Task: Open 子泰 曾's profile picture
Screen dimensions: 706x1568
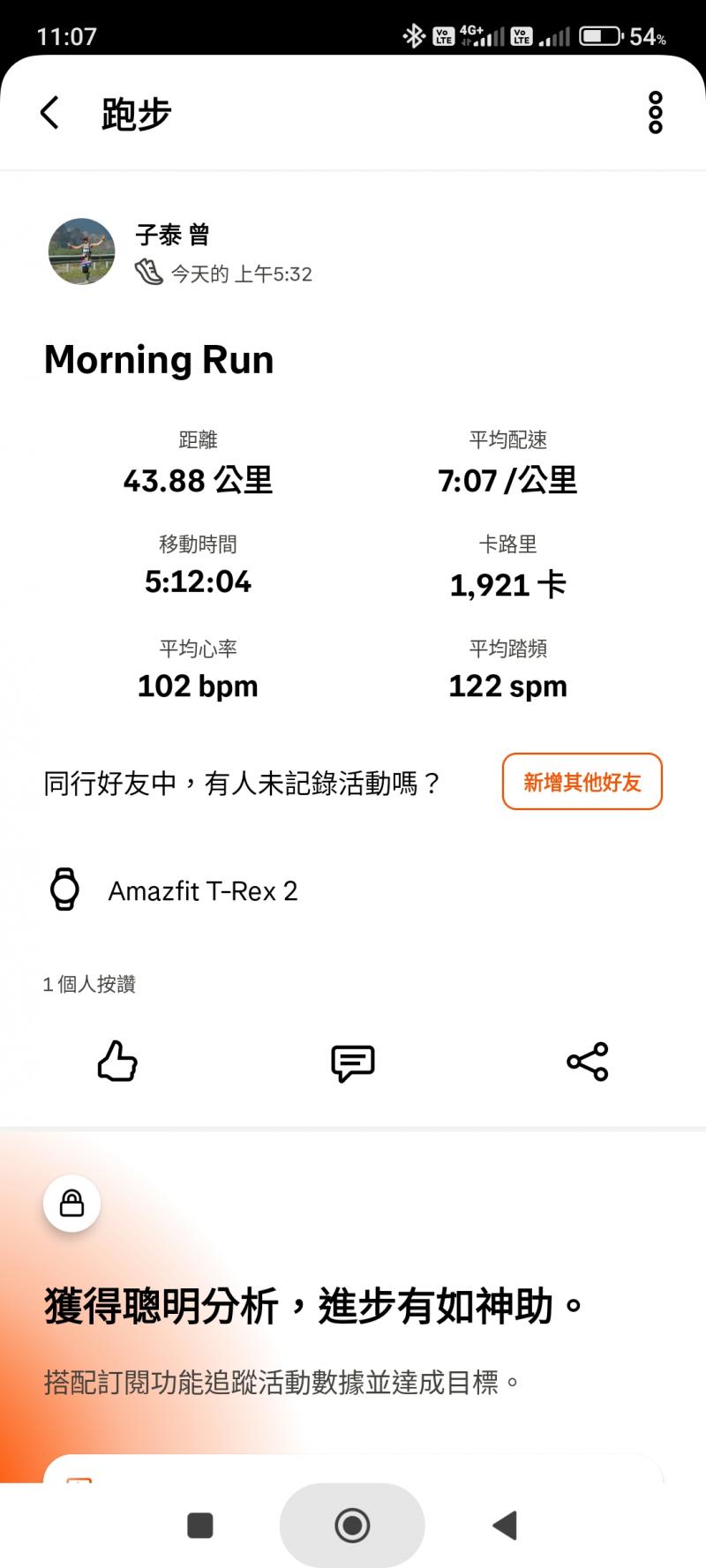Action: tap(81, 251)
